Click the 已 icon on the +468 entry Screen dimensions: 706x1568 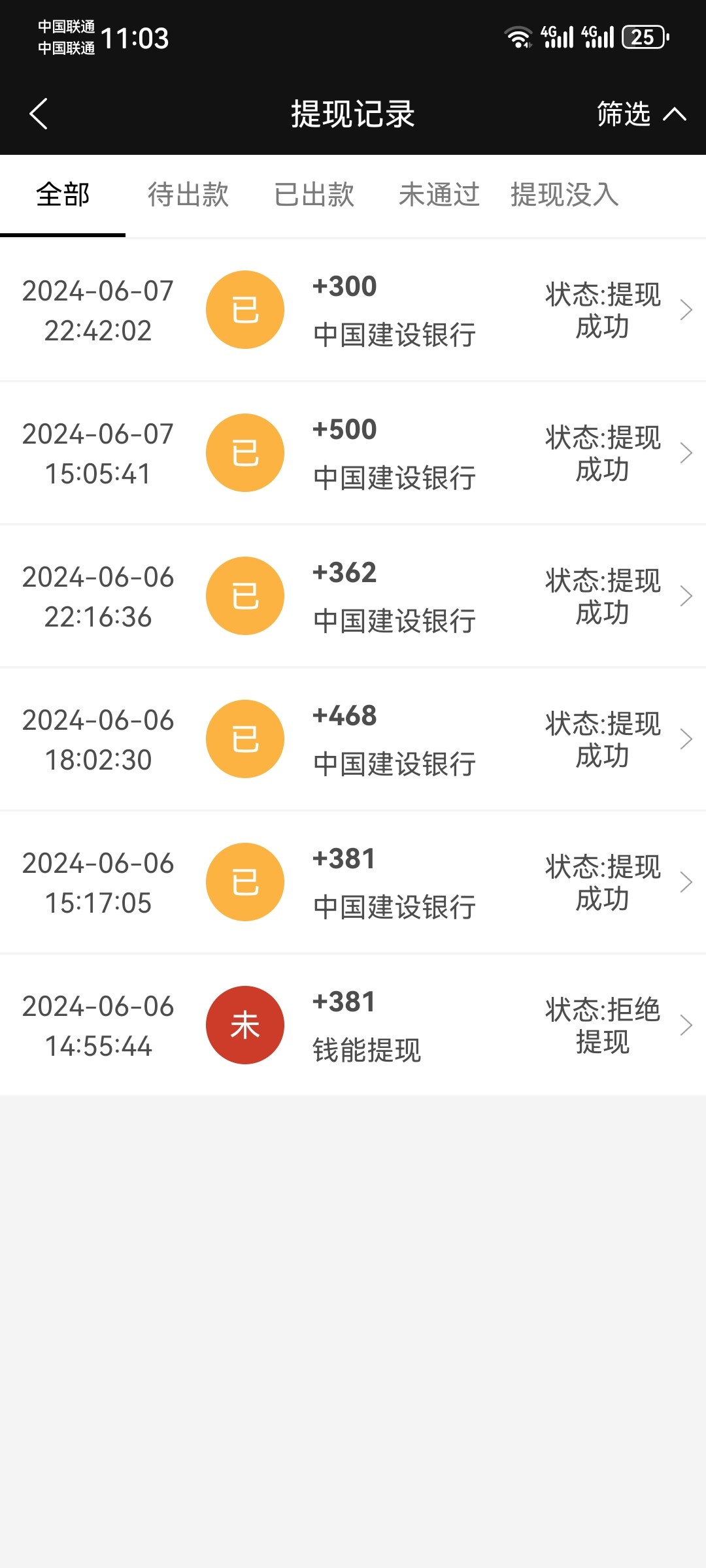pos(245,738)
